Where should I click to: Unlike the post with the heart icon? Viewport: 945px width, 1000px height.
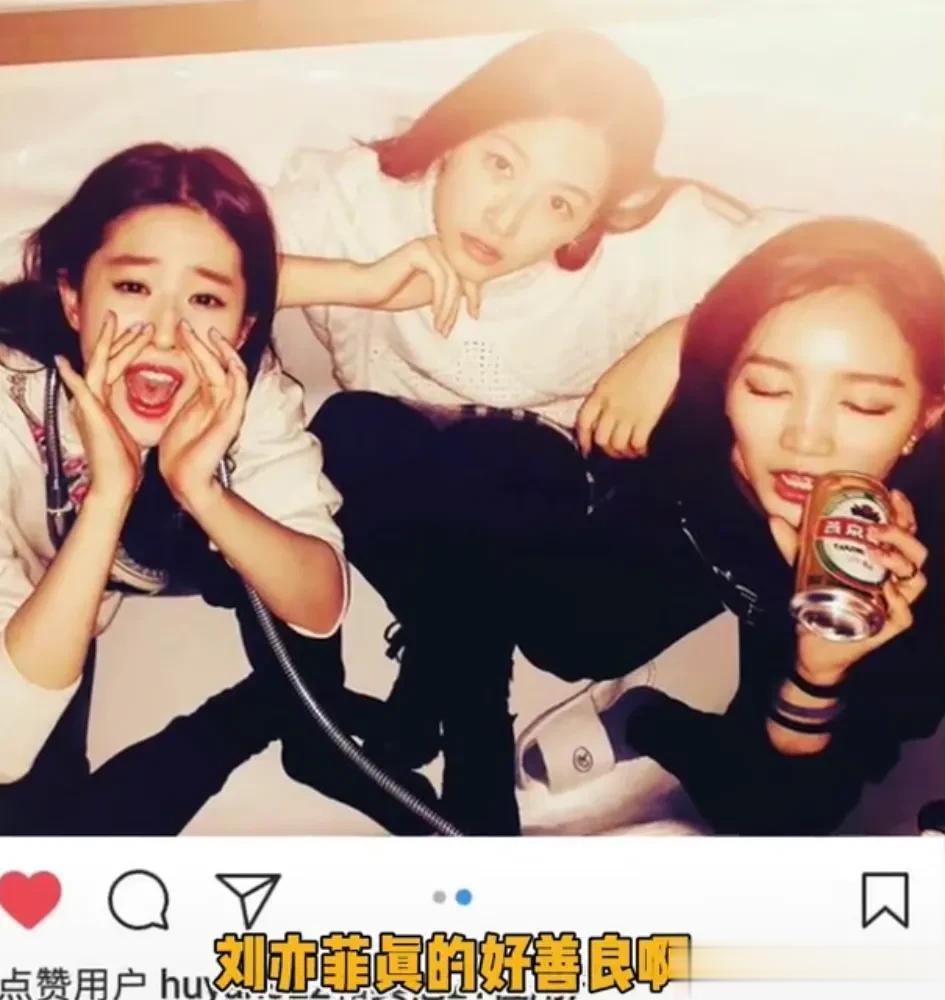click(x=30, y=898)
